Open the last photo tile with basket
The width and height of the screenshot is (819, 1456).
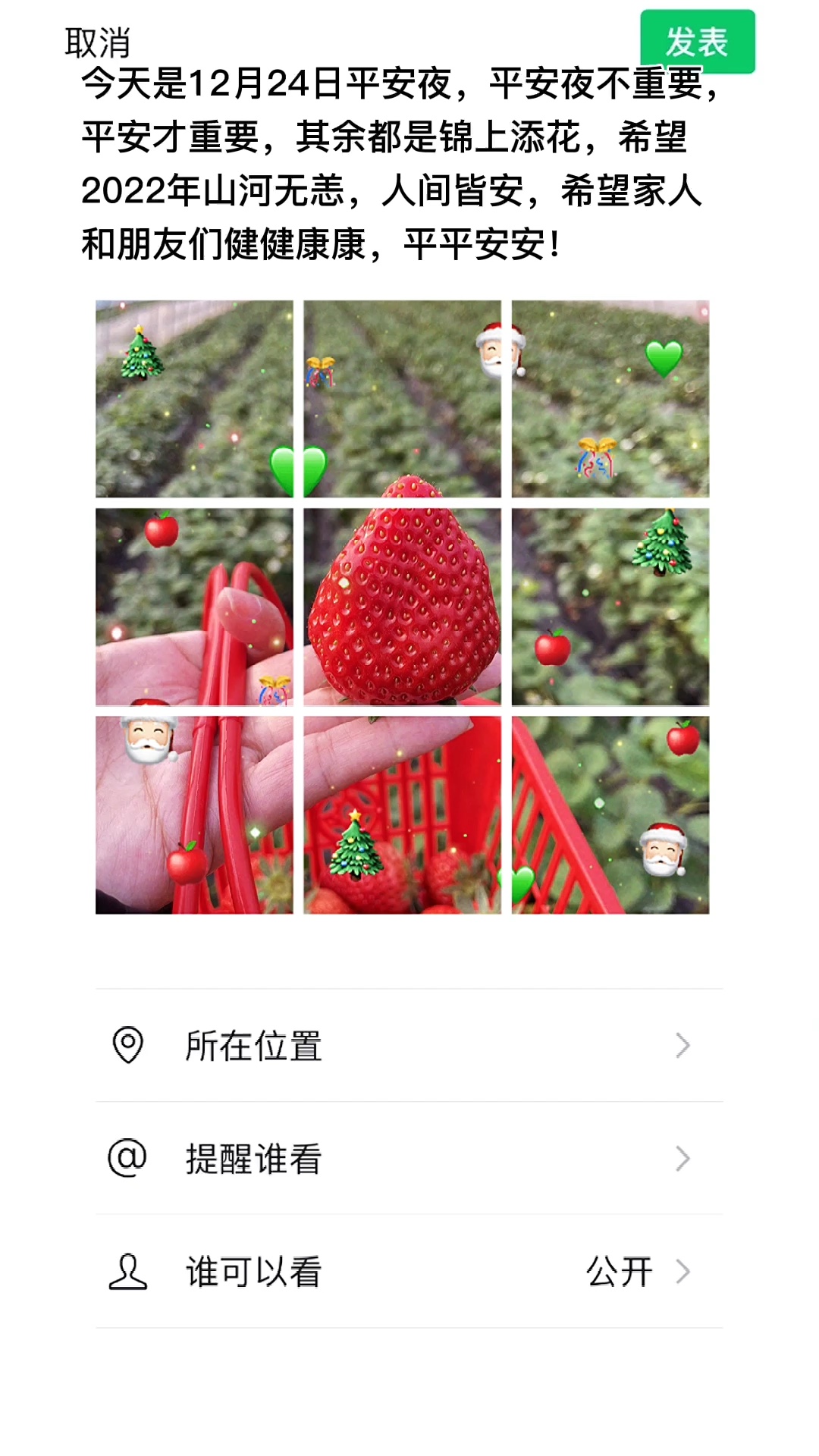(610, 814)
